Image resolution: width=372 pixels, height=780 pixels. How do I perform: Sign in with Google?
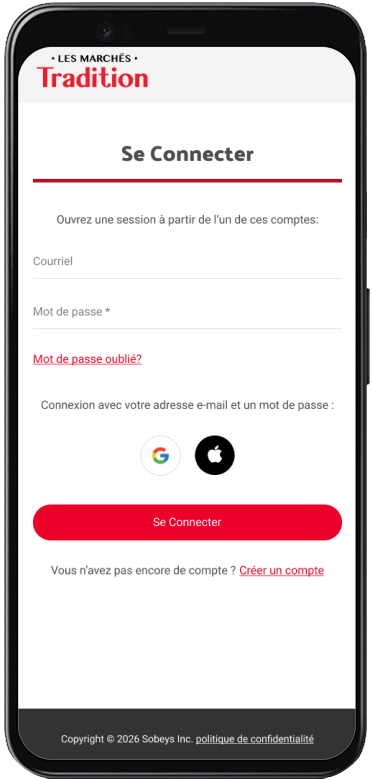point(160,456)
